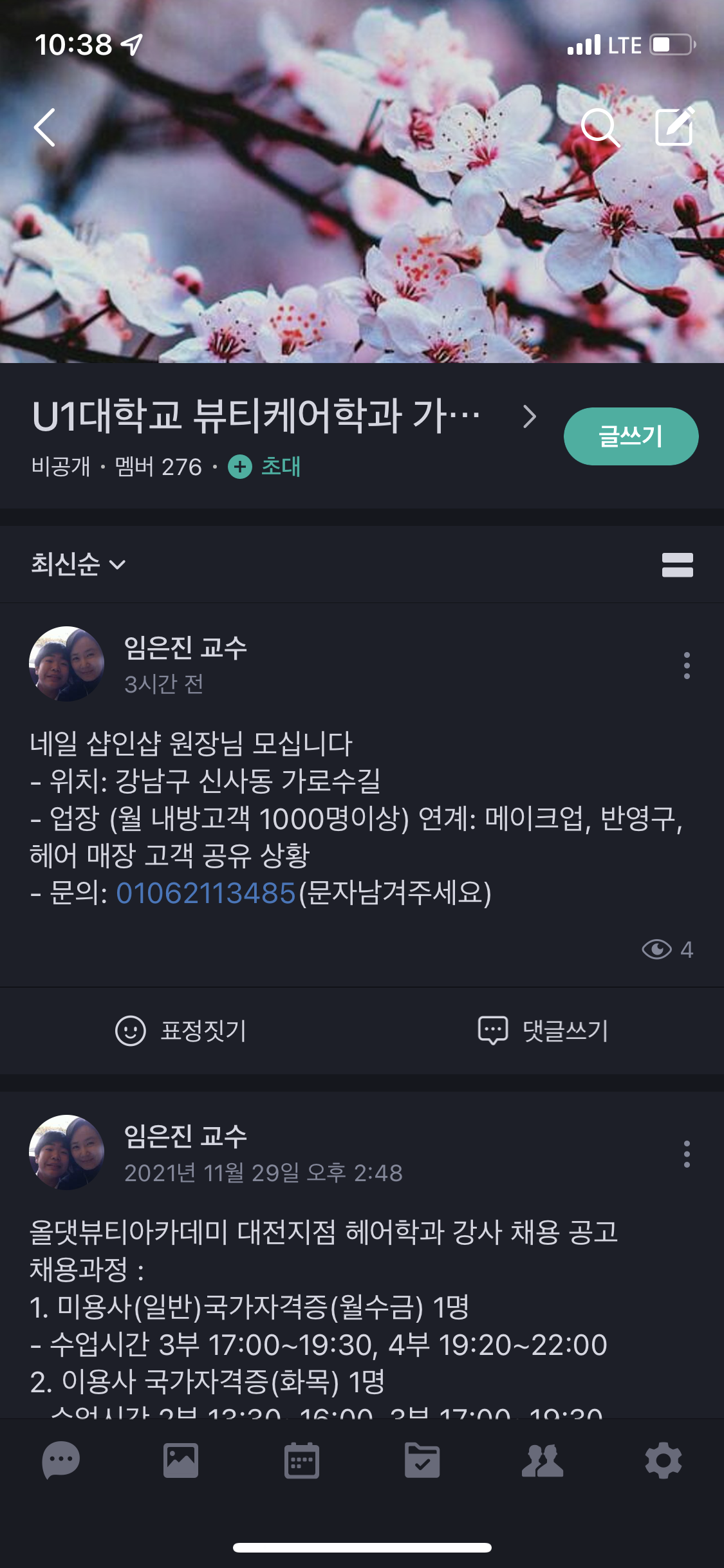Tap the green 글쓰기 button

pos(631,436)
